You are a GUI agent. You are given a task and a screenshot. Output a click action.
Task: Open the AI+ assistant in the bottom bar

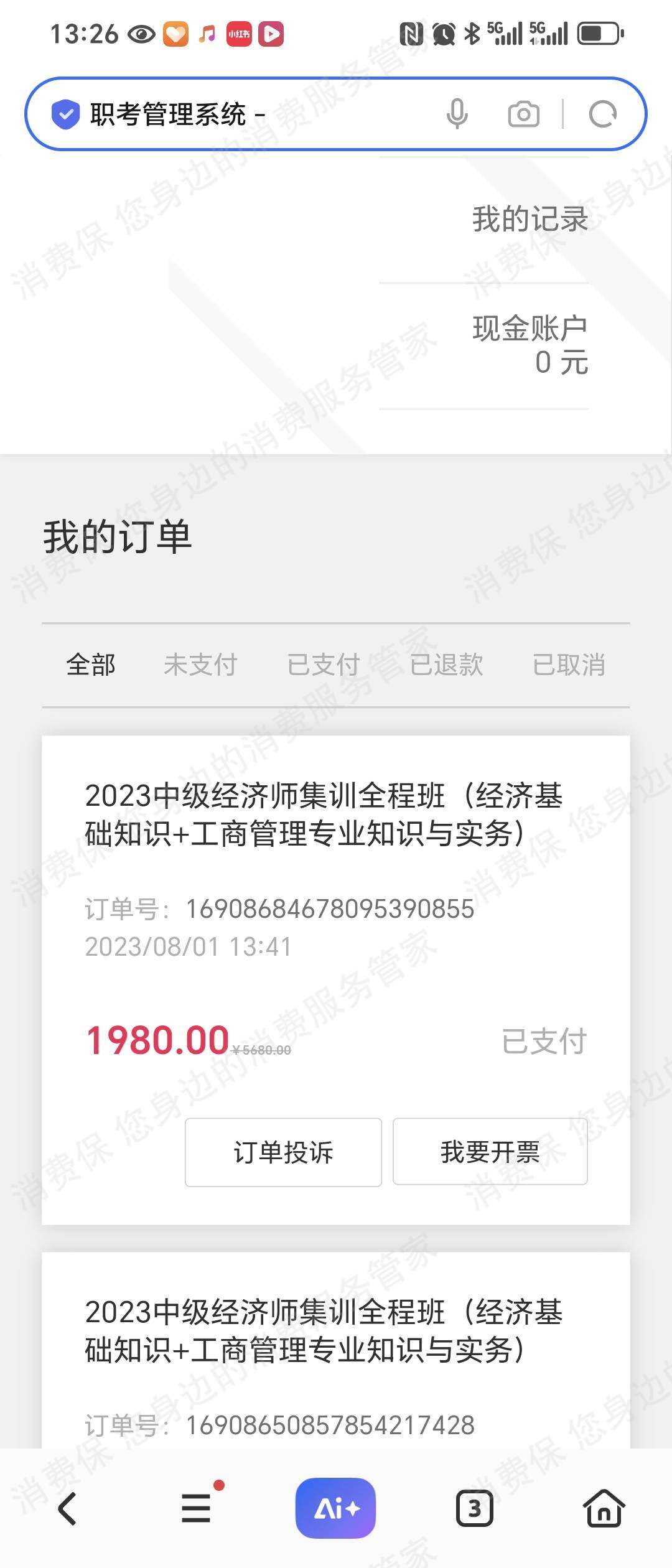pos(335,1508)
